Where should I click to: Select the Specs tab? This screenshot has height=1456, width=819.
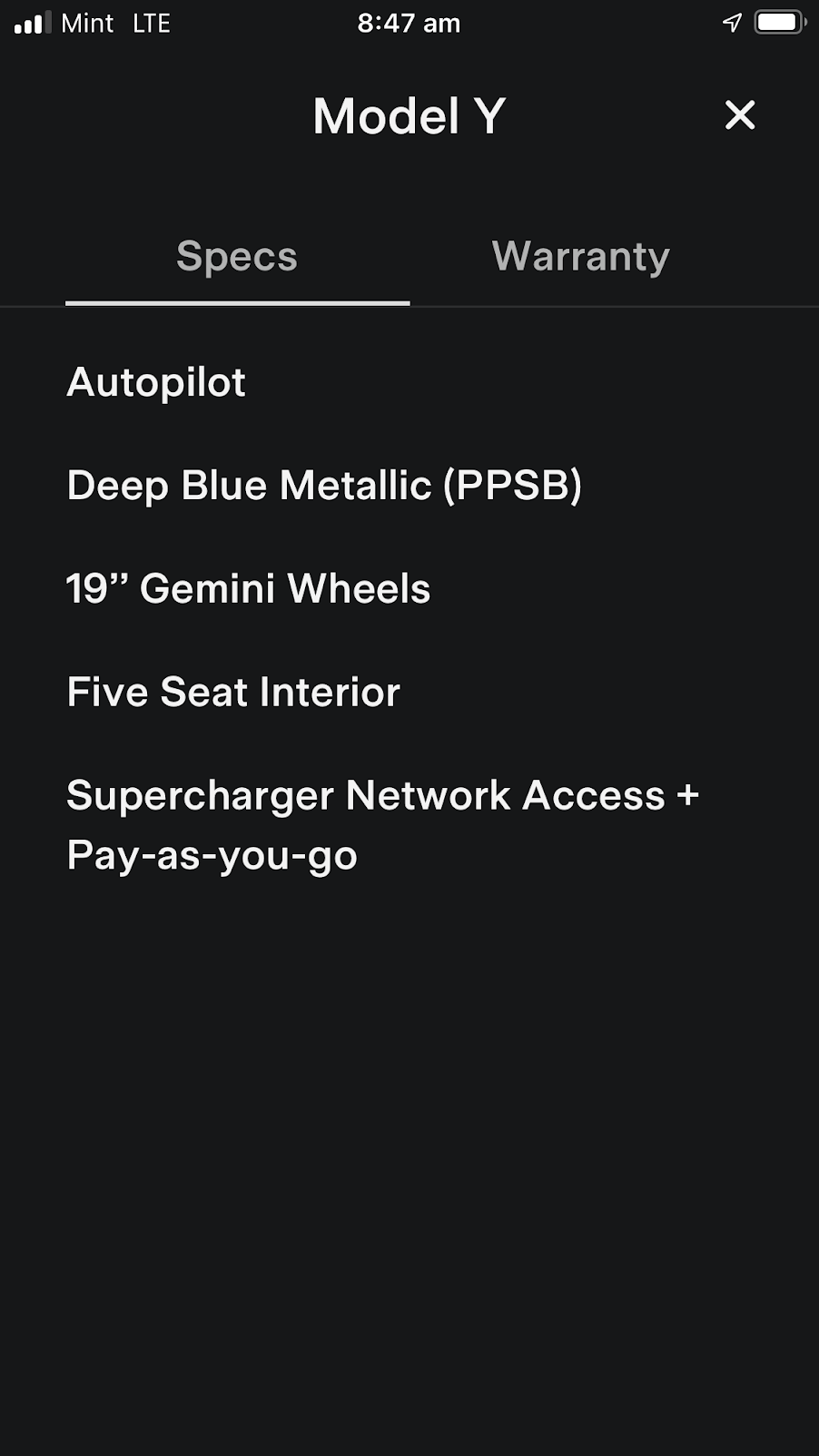(237, 257)
